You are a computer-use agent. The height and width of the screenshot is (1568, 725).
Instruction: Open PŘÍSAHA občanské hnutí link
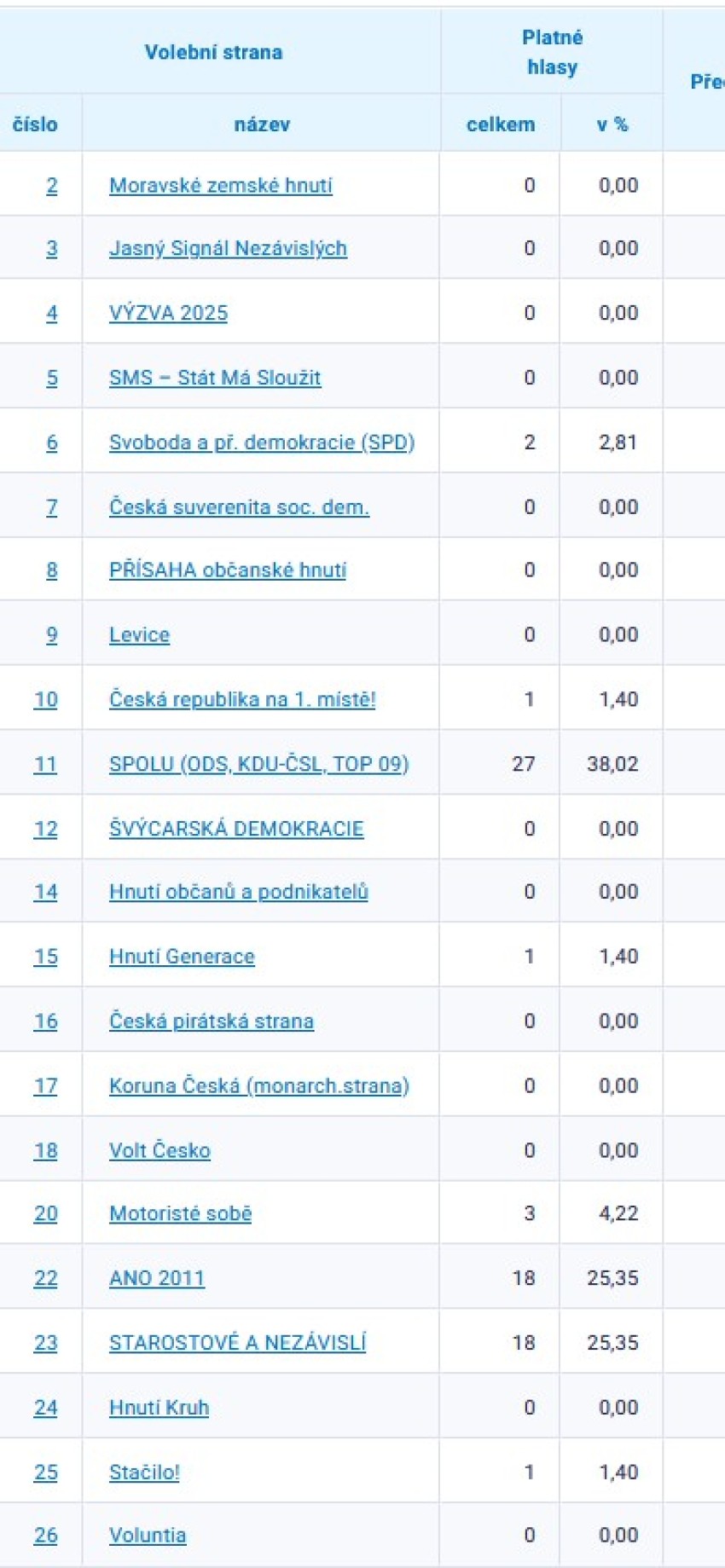coord(227,570)
